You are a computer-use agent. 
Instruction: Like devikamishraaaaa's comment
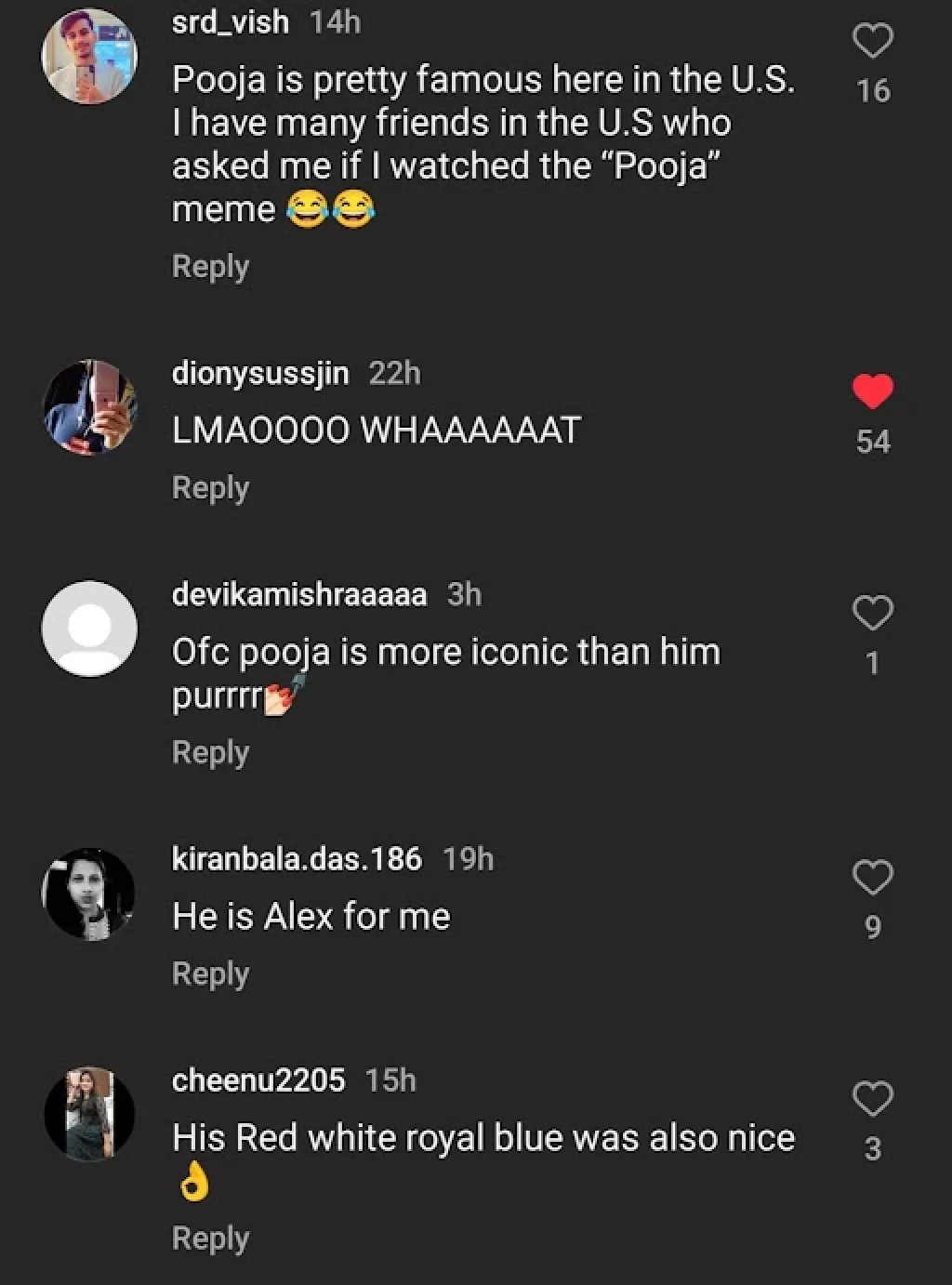873,613
